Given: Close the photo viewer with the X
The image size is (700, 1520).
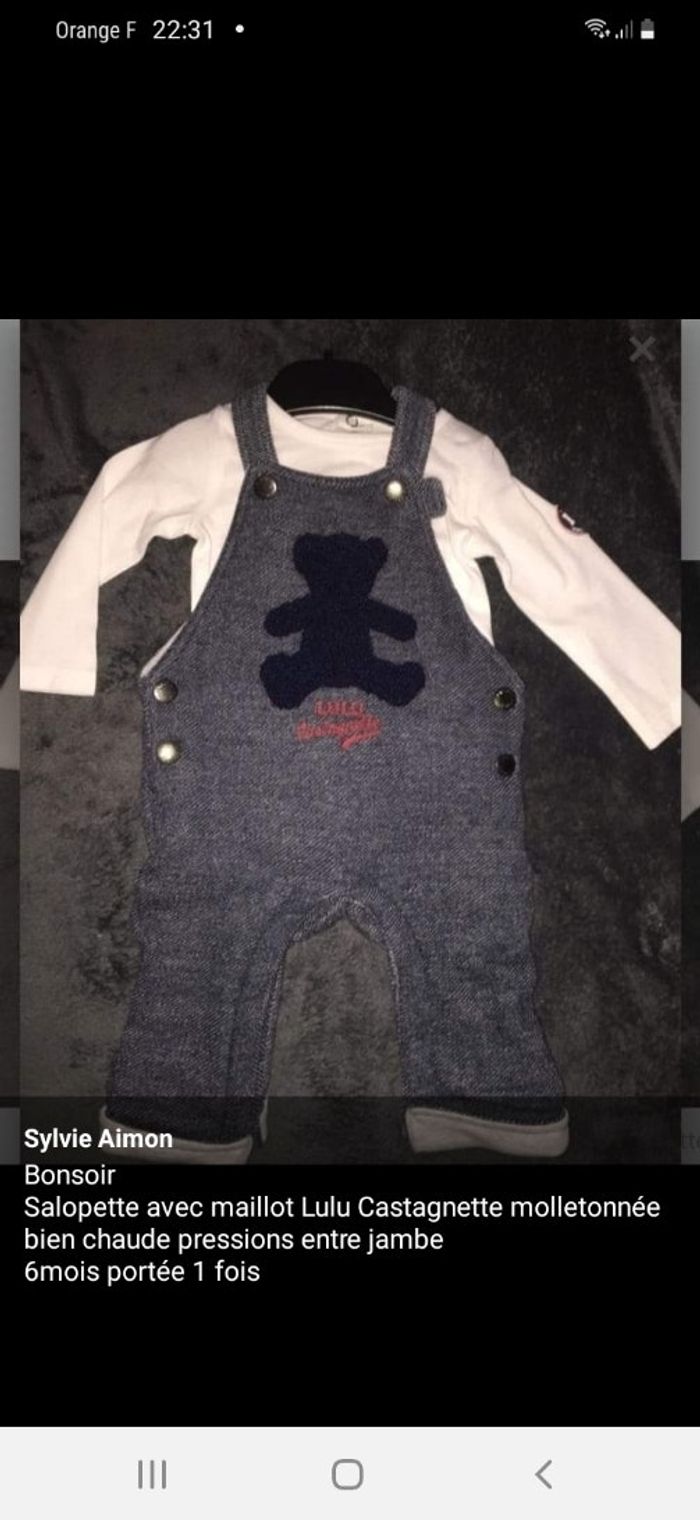Looking at the screenshot, I should point(641,349).
